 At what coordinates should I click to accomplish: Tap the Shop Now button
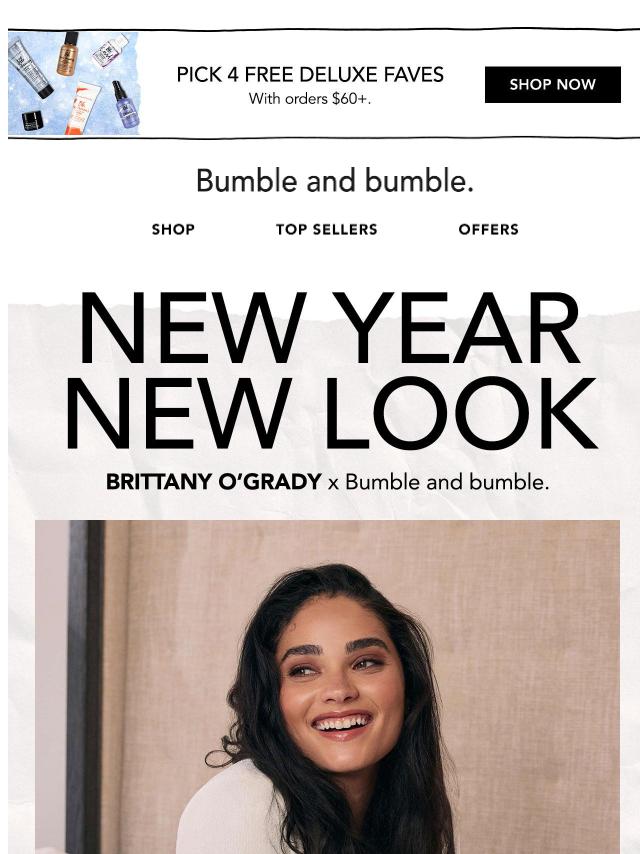click(x=552, y=85)
